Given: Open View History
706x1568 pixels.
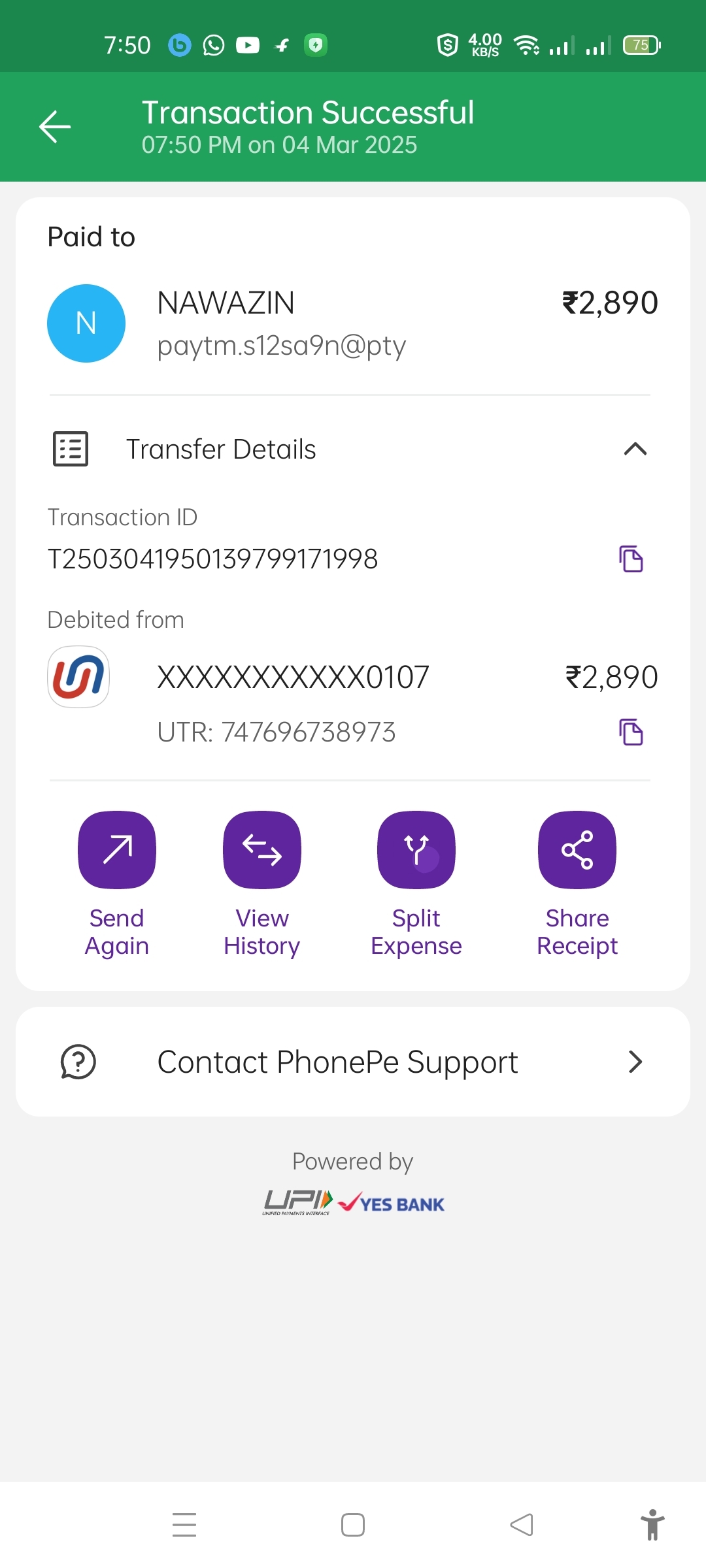Looking at the screenshot, I should [262, 850].
